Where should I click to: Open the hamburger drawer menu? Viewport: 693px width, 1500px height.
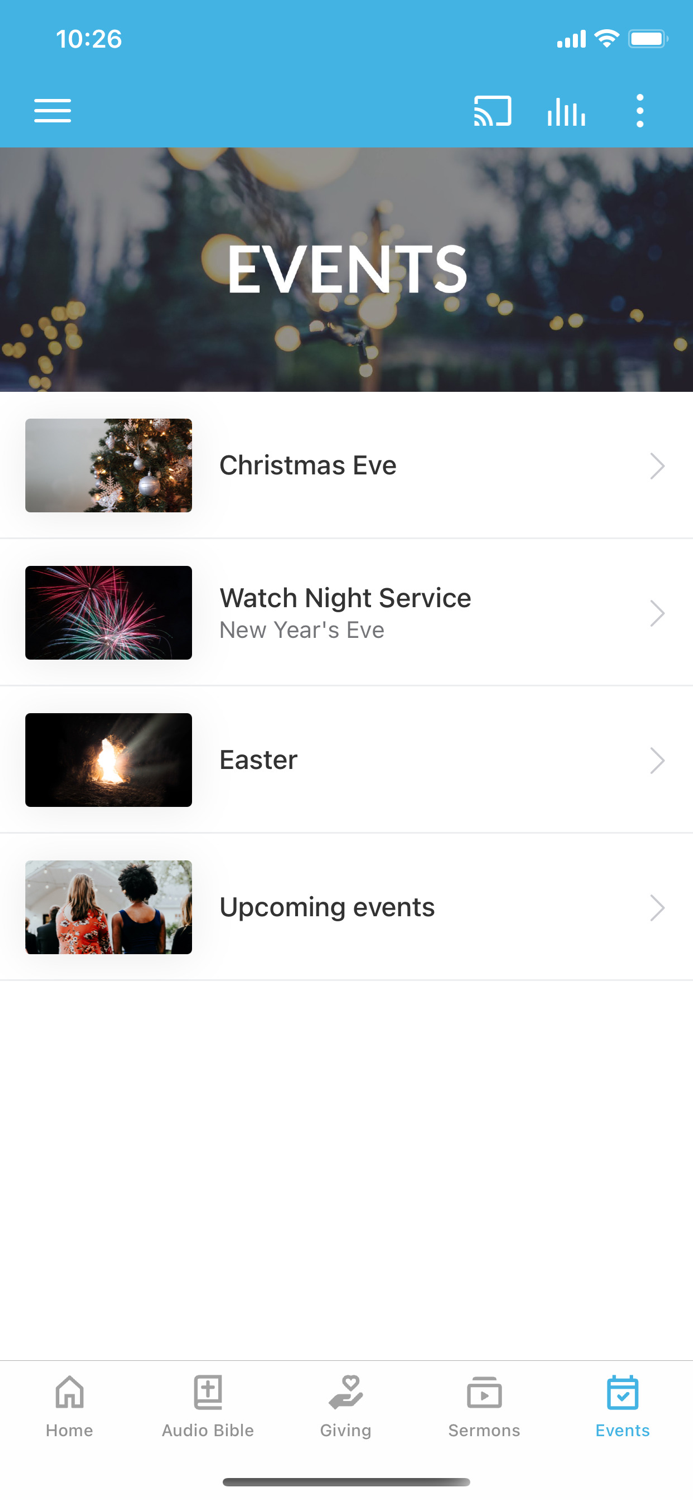pos(52,110)
